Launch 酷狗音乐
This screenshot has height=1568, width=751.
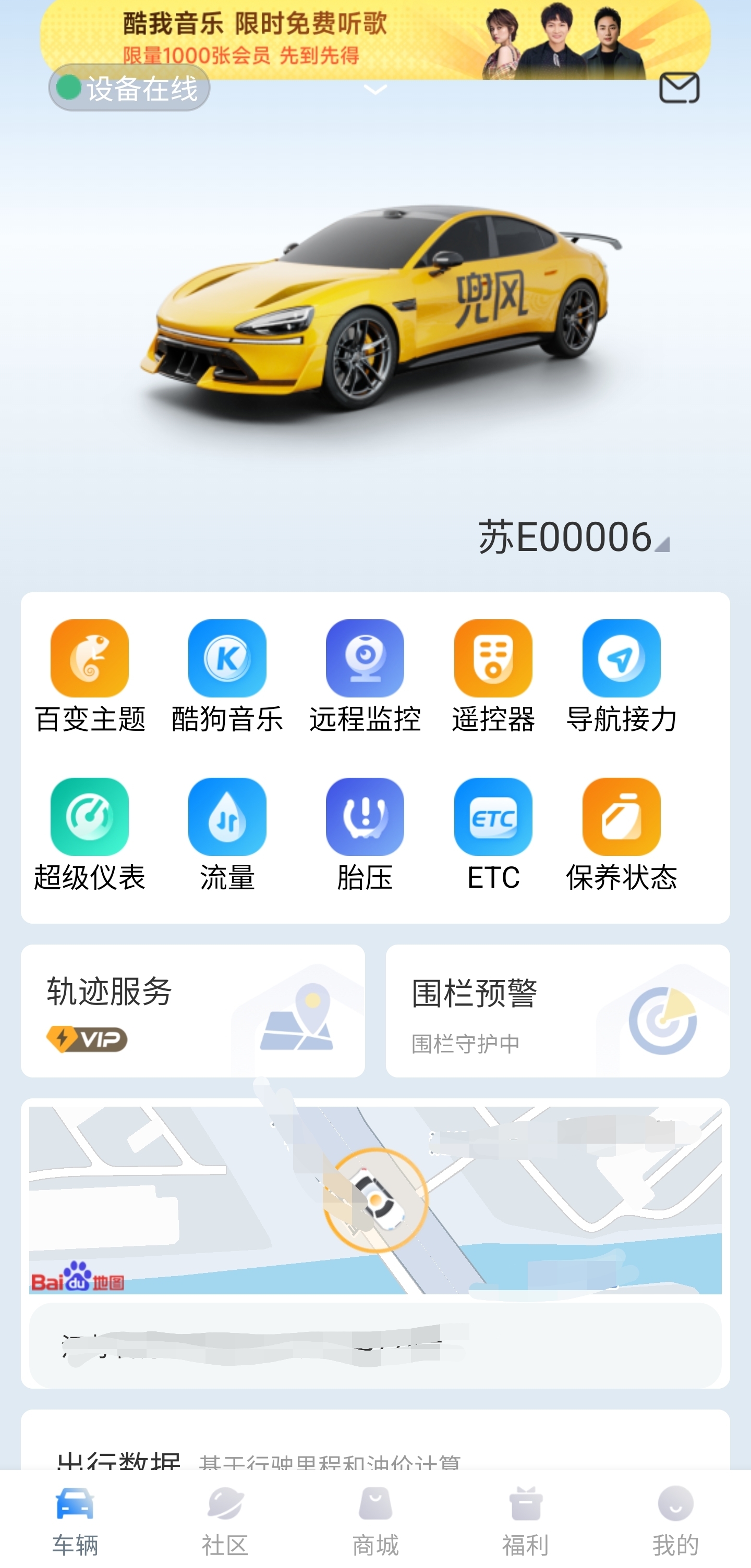227,675
